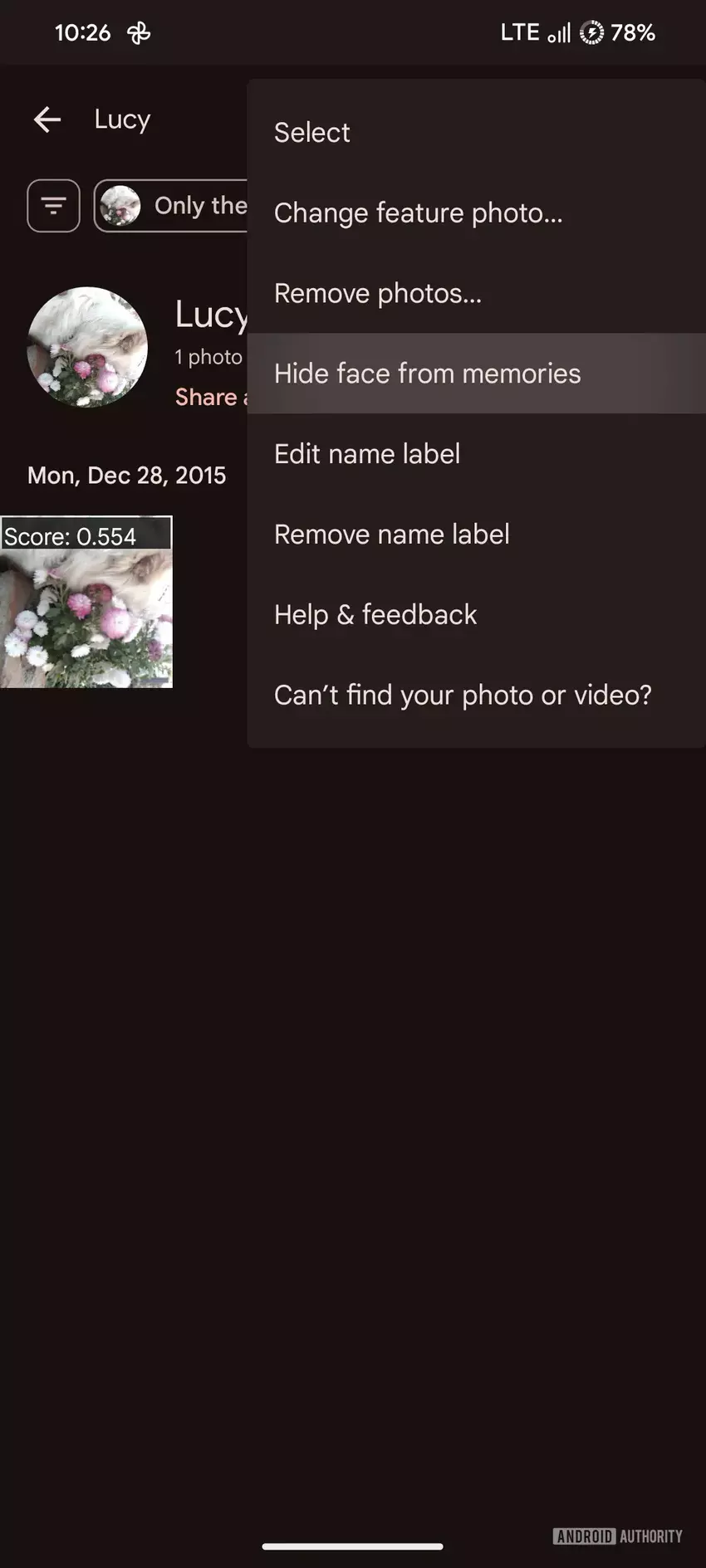
Task: Tap the Only them filter chip
Action: [174, 206]
